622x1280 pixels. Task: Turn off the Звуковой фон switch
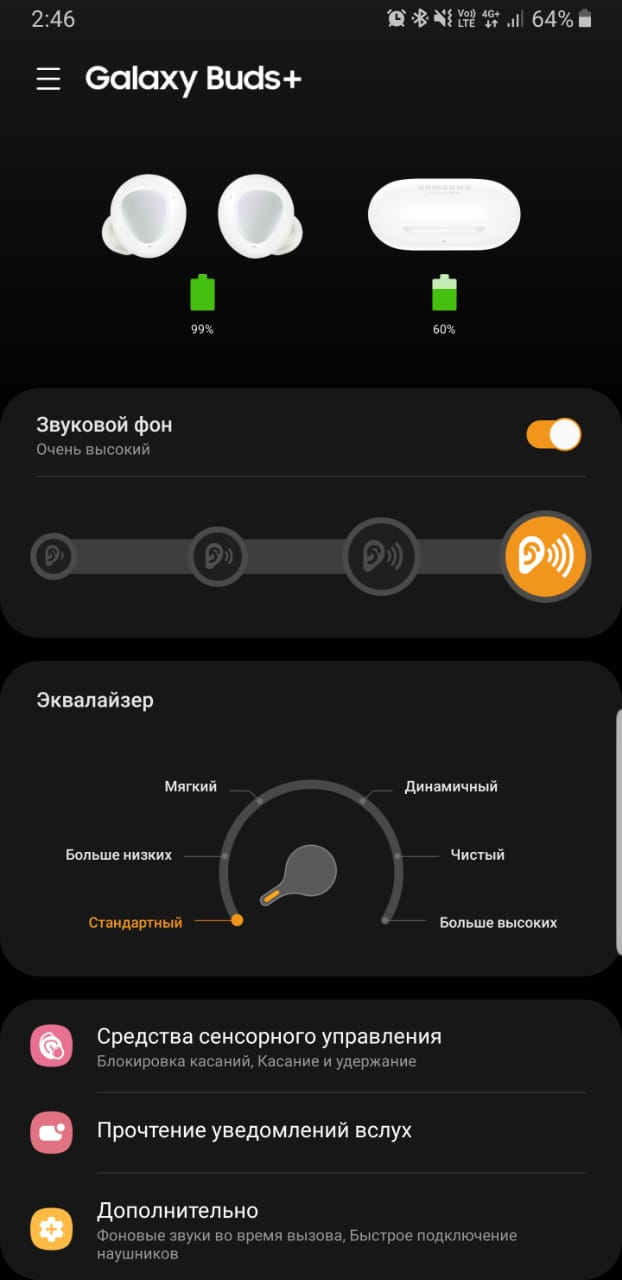(x=553, y=435)
